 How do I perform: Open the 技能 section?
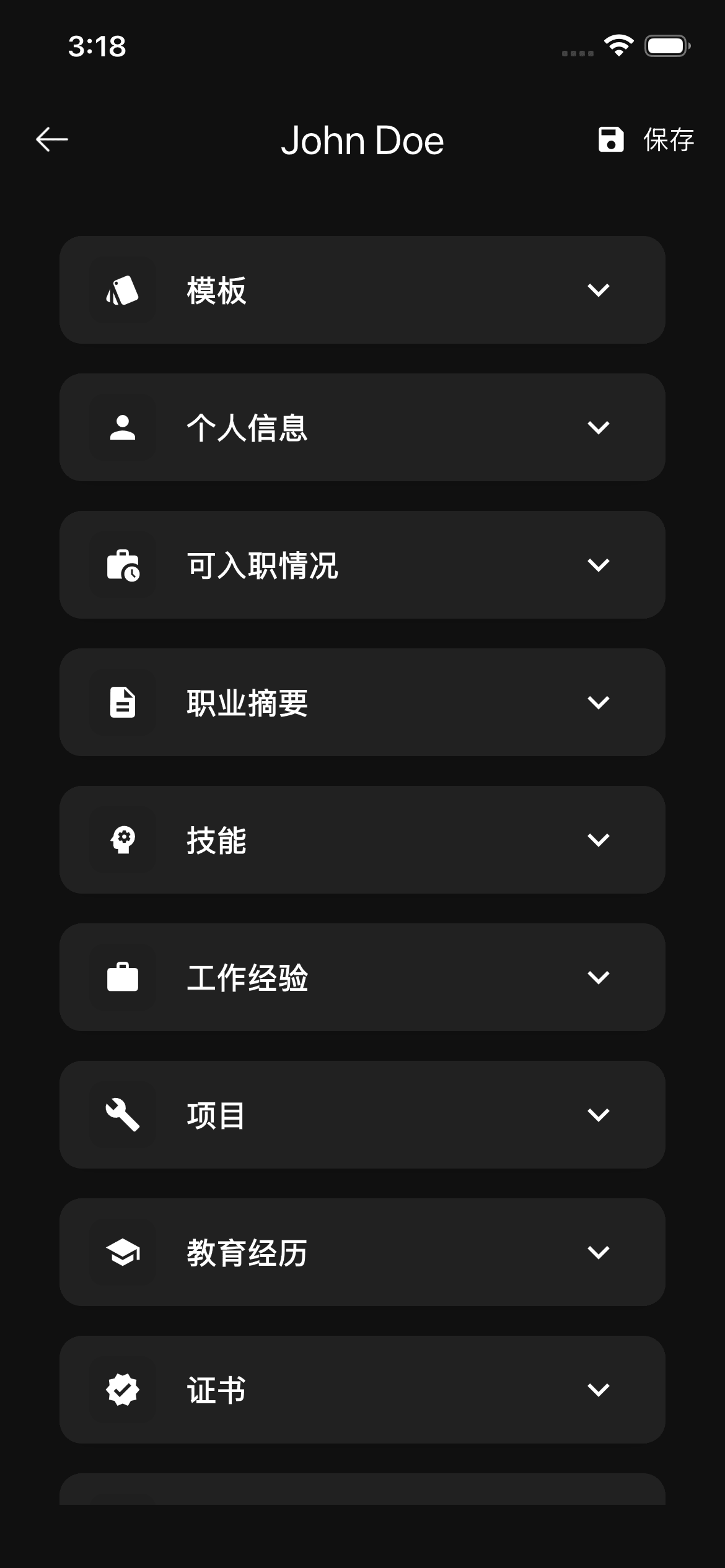point(362,840)
